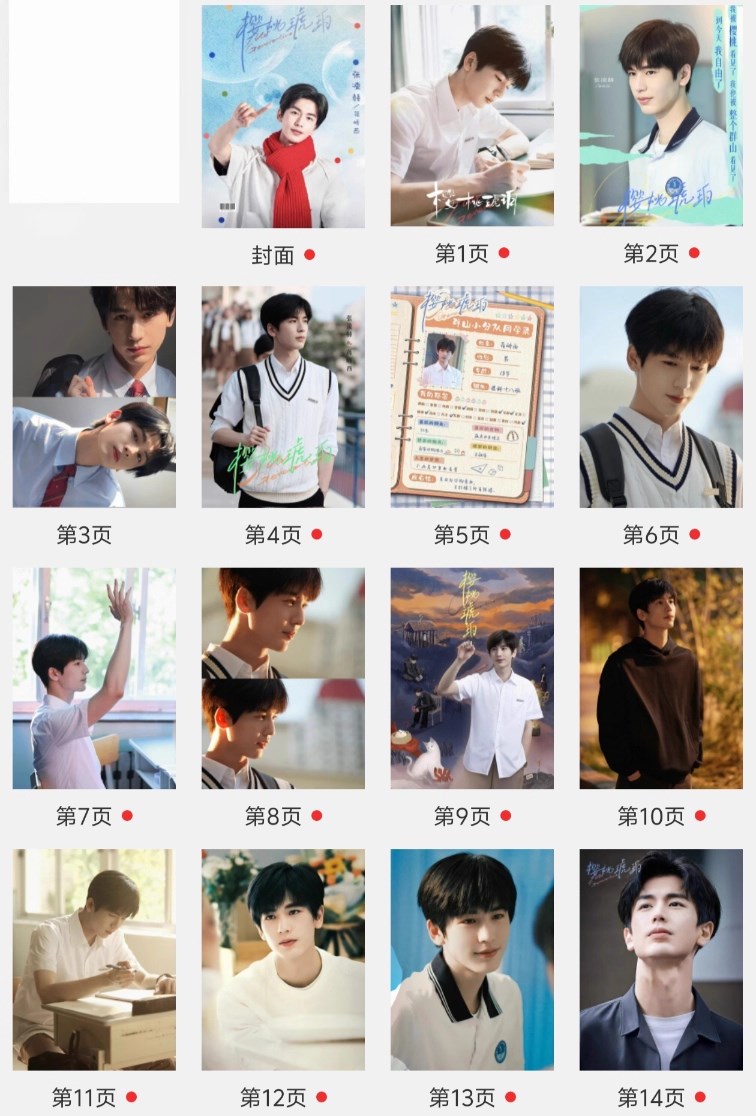The width and height of the screenshot is (756, 1116).
Task: Tap the 第12页 page thumbnail
Action: (283, 960)
